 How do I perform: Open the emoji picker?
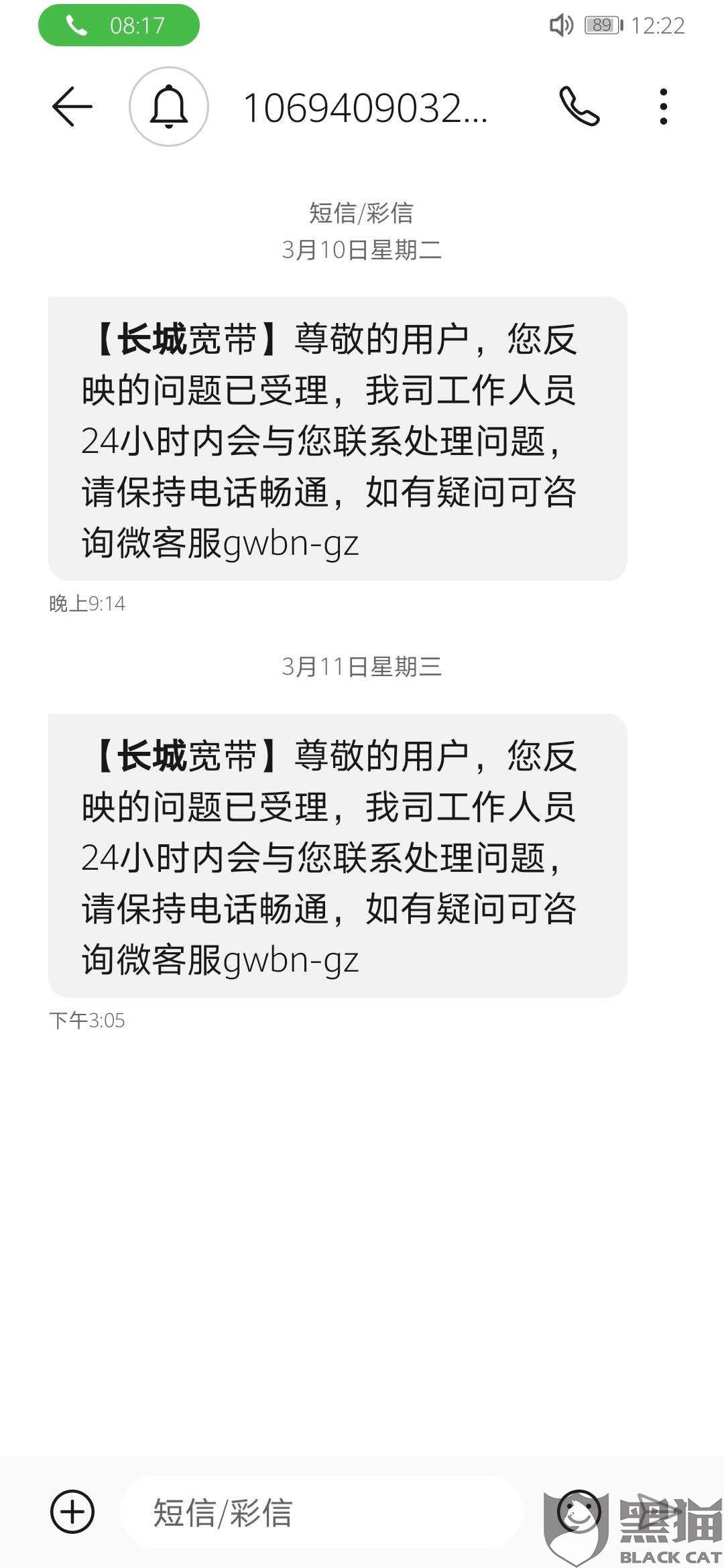[579, 1512]
